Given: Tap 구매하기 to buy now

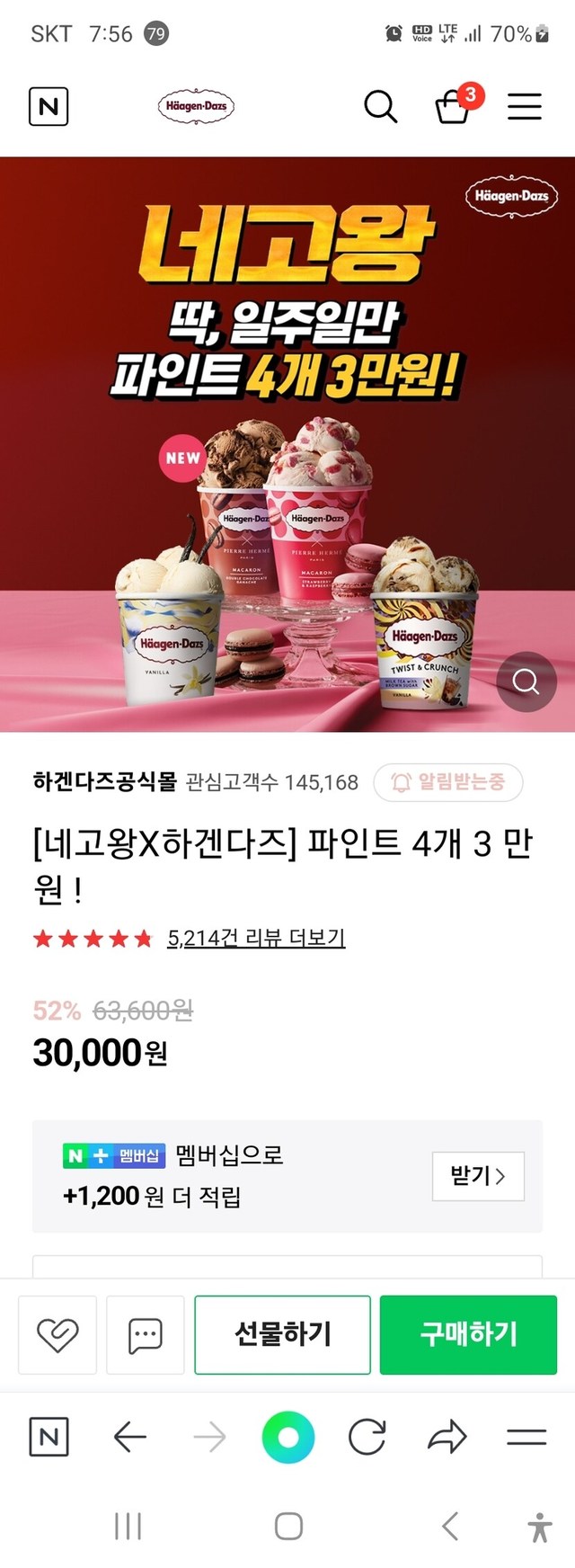Looking at the screenshot, I should 468,1334.
